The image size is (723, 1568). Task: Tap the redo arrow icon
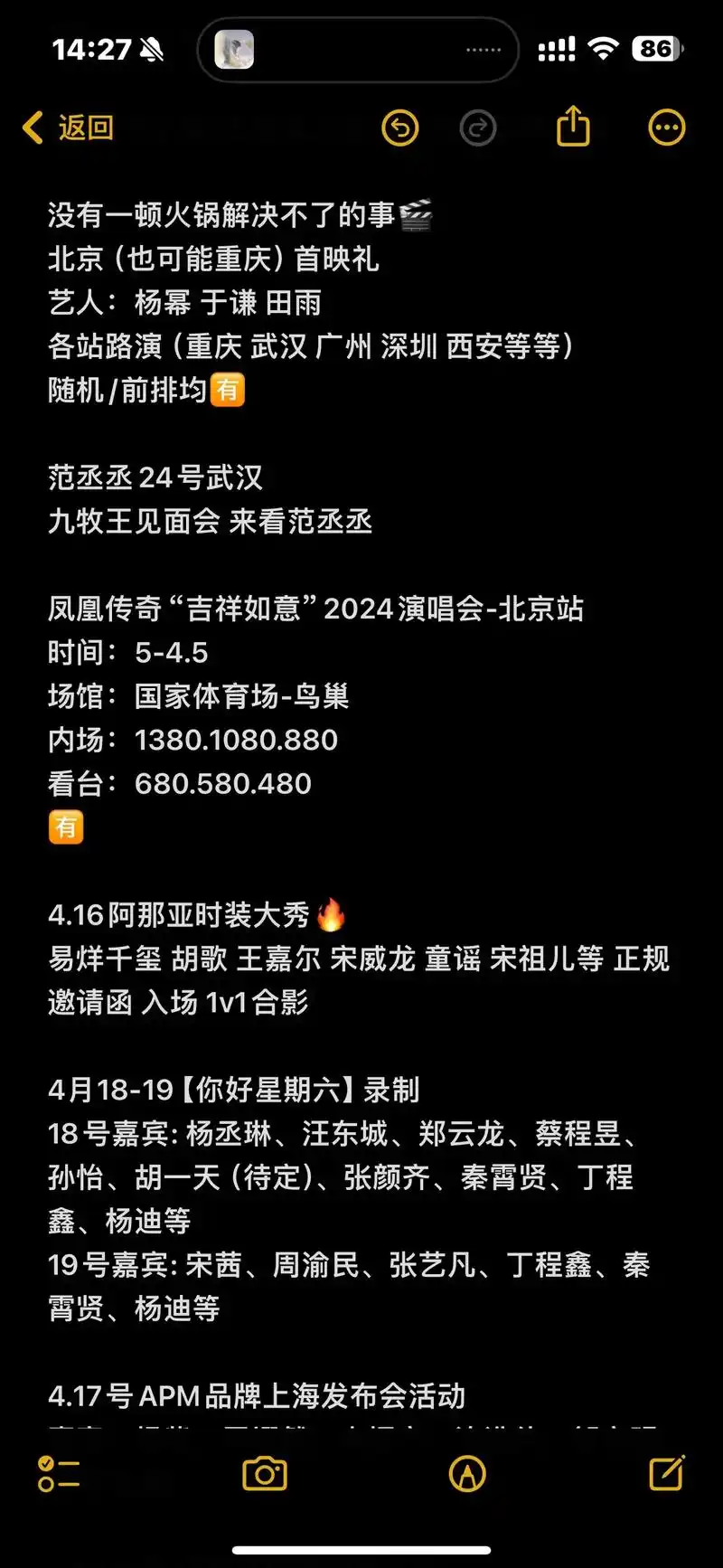[x=479, y=128]
